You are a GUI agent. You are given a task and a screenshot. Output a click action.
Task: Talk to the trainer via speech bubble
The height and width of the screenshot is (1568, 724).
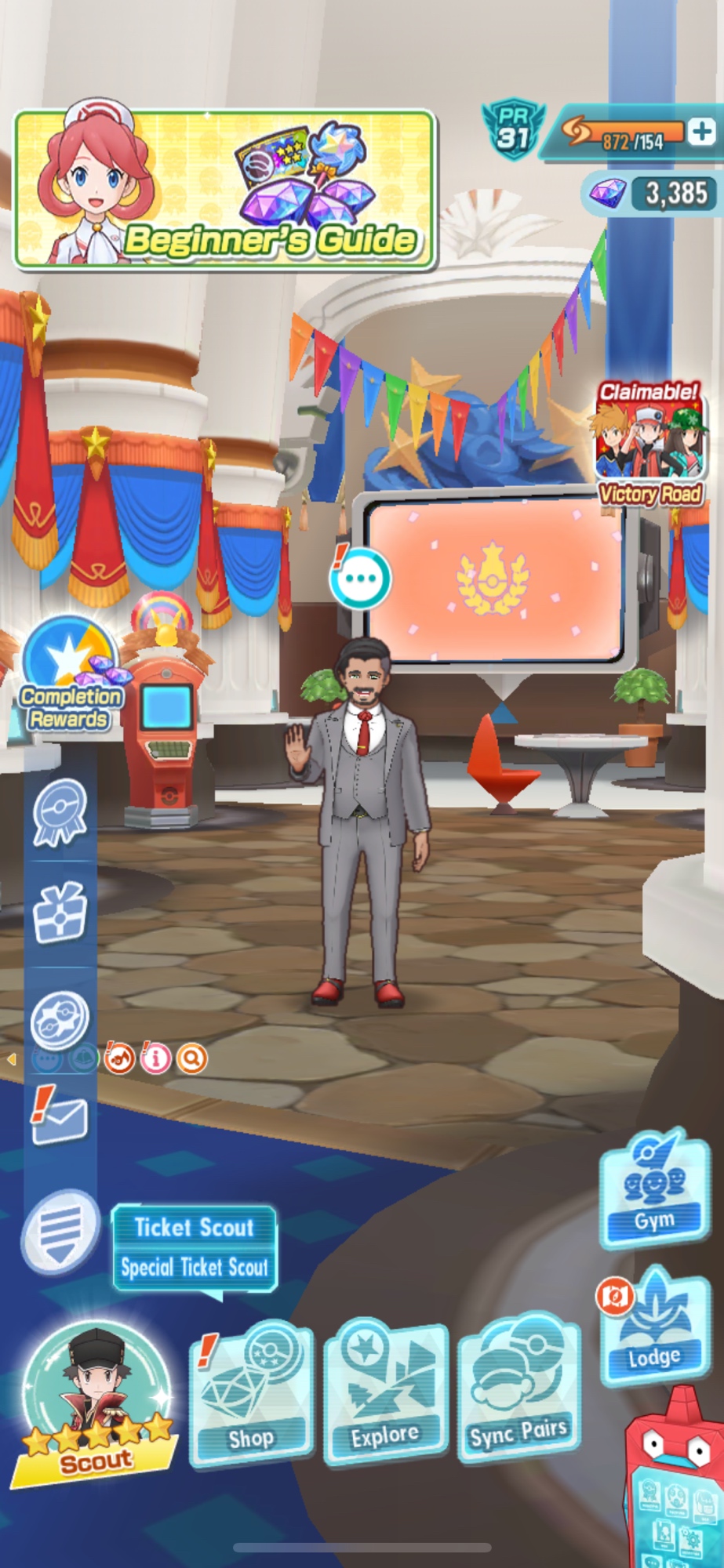360,579
